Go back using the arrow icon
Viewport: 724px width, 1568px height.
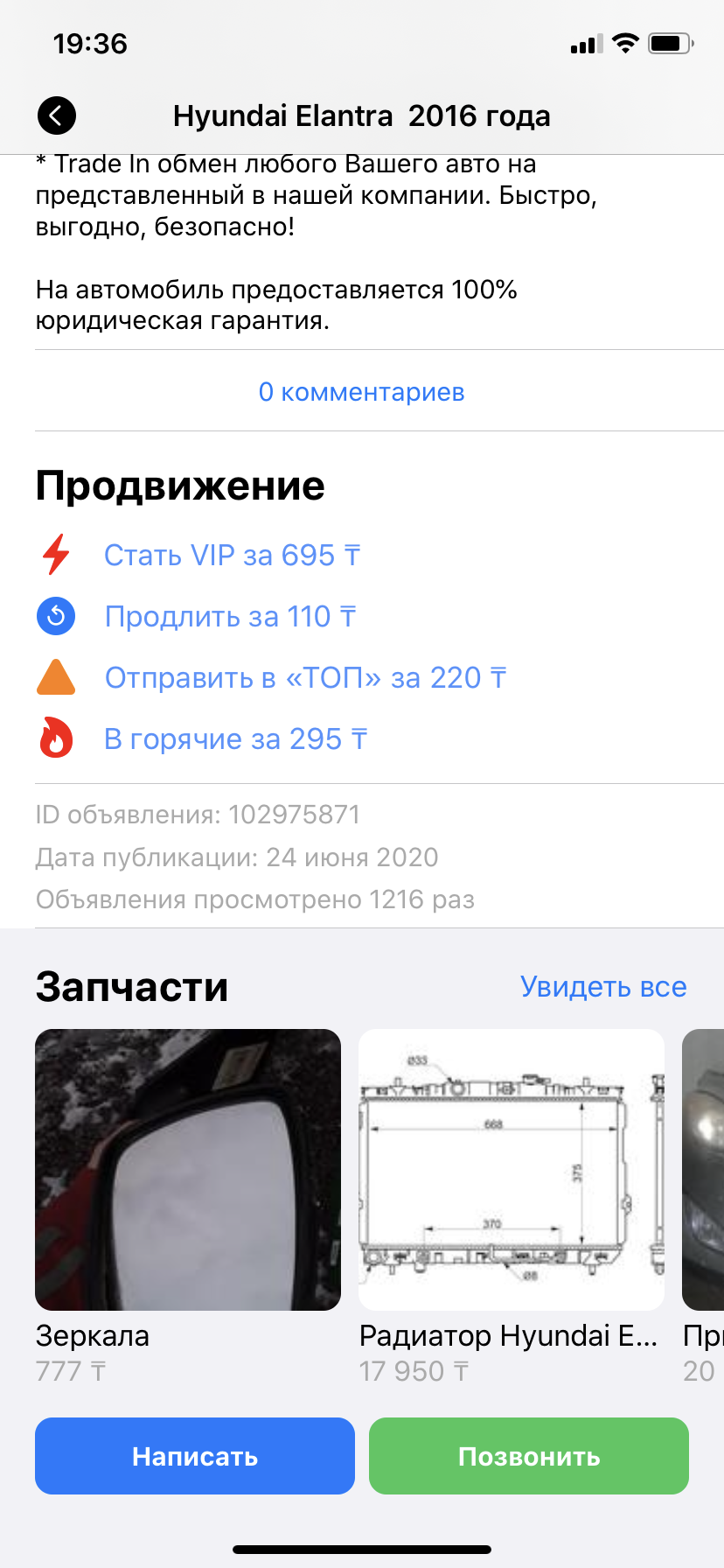click(57, 115)
